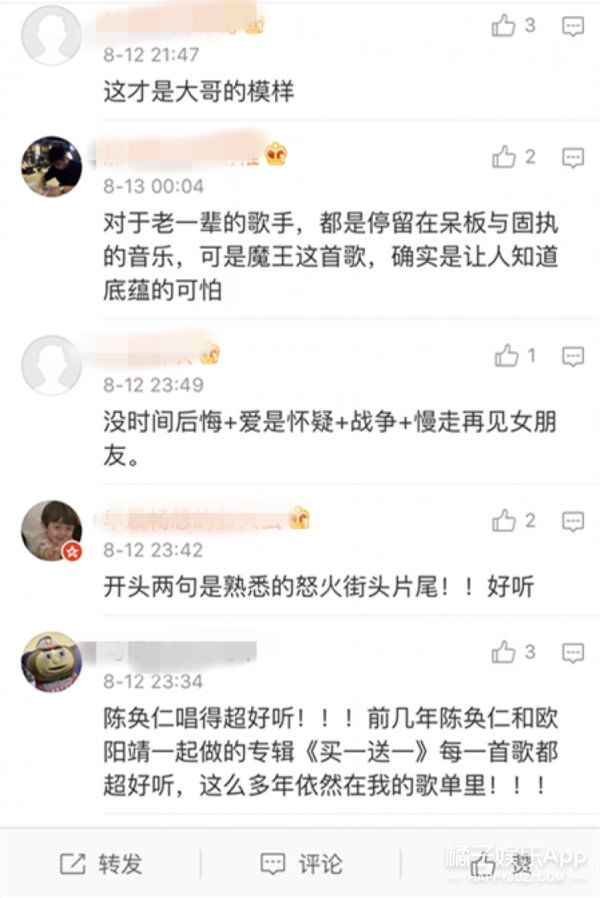Like the comment praising 陈奂仁
This screenshot has width=600, height=898.
[504, 653]
